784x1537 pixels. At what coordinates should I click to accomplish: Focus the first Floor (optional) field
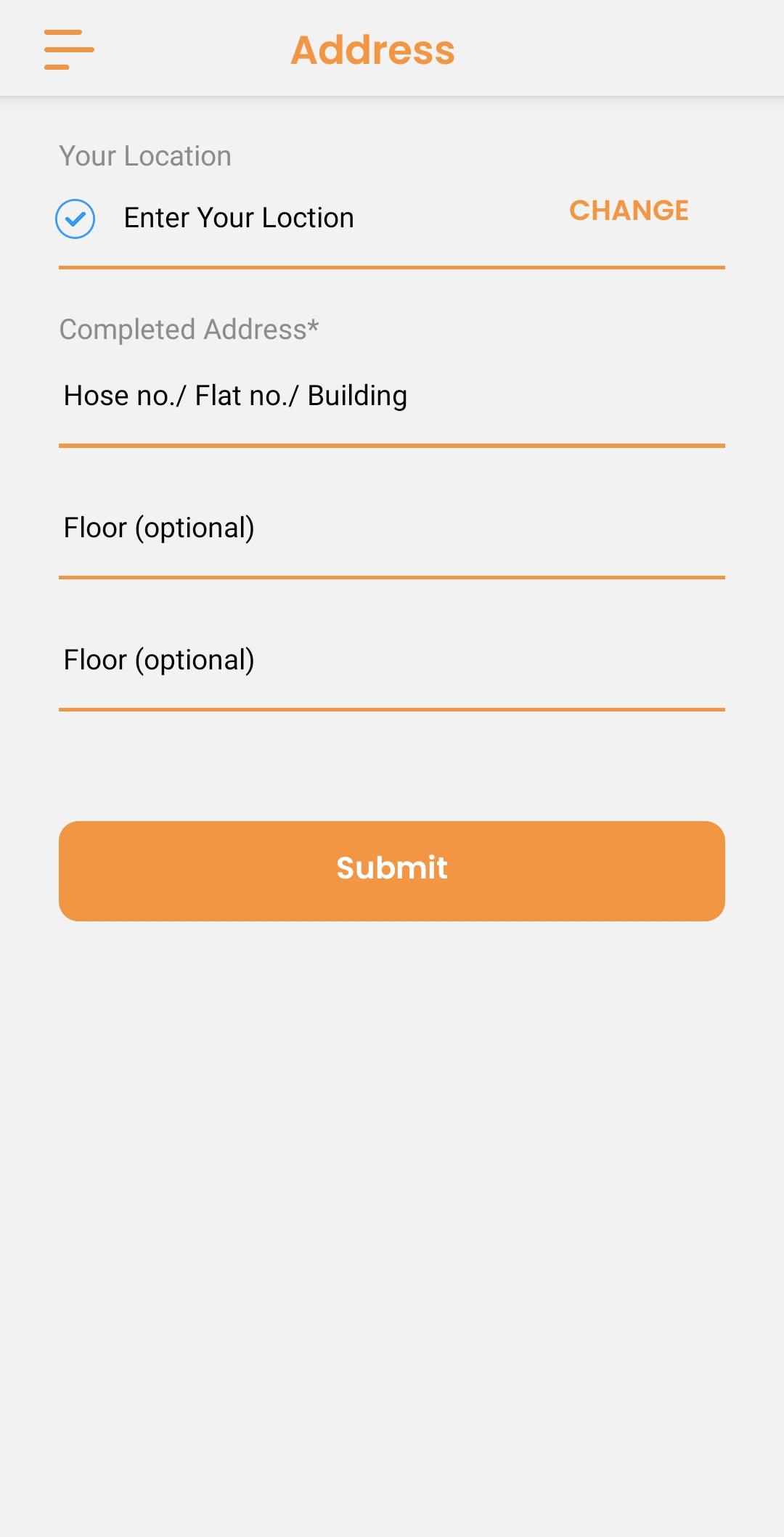(x=391, y=528)
